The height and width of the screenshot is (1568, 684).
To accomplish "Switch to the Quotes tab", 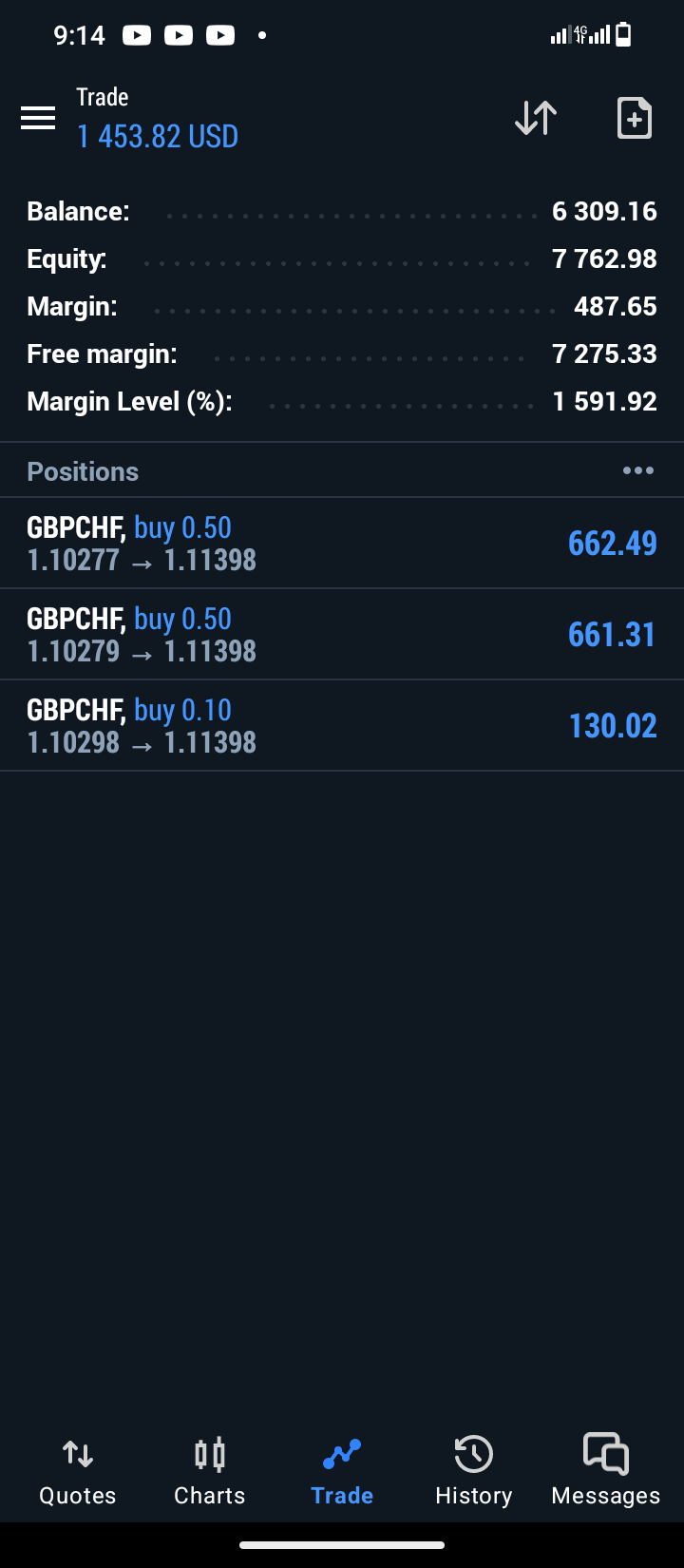I will (78, 1472).
